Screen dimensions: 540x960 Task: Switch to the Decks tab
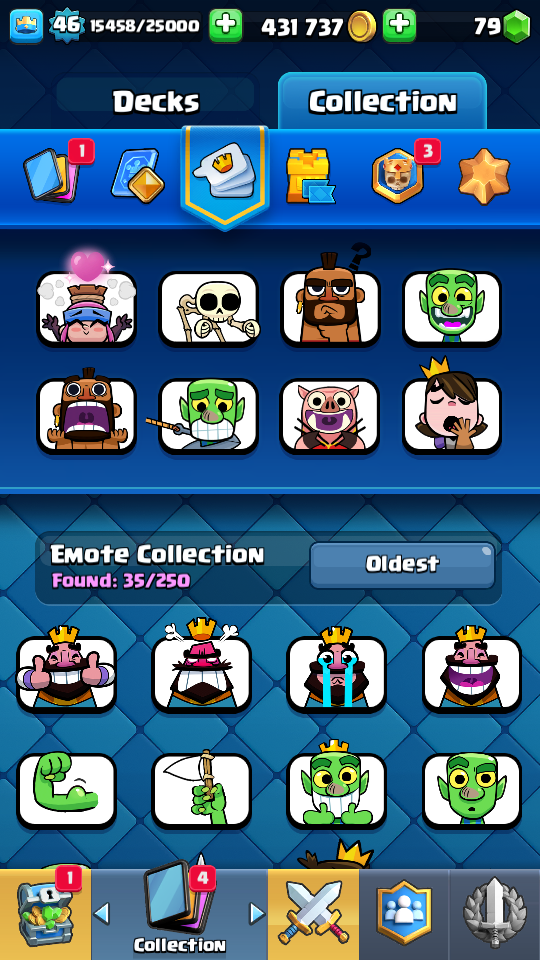156,101
